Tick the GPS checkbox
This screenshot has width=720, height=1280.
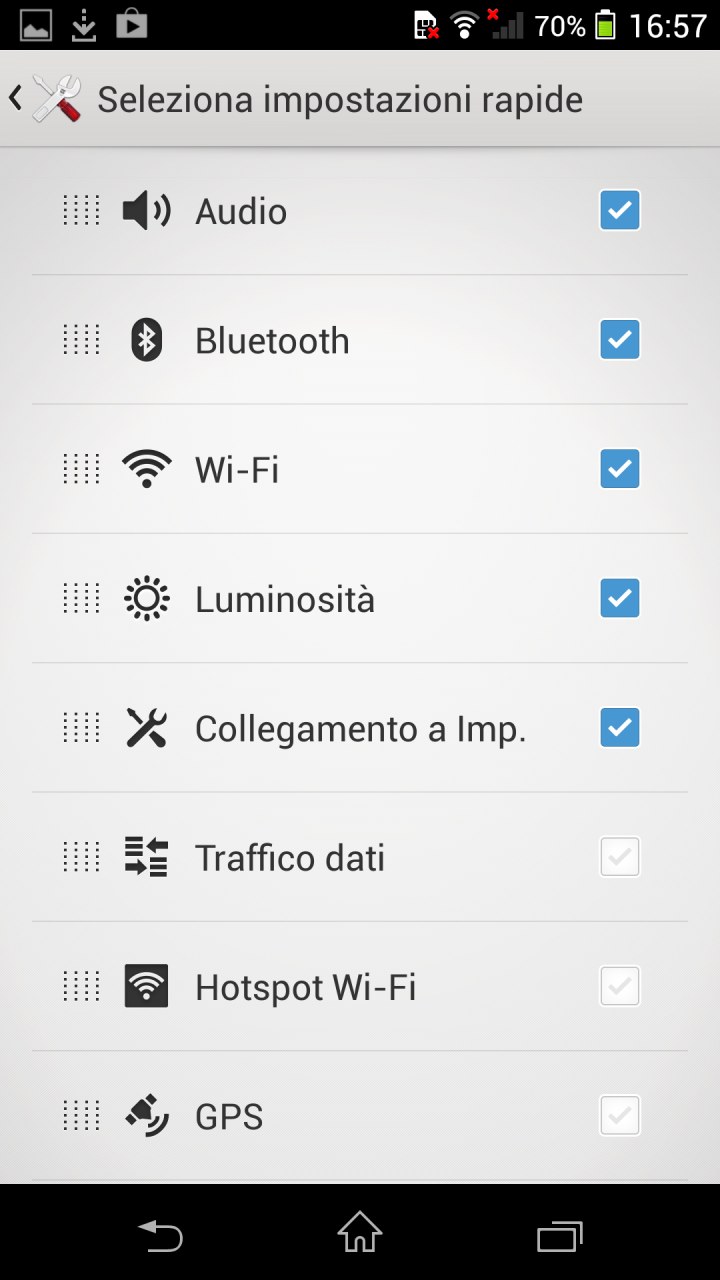point(620,1116)
